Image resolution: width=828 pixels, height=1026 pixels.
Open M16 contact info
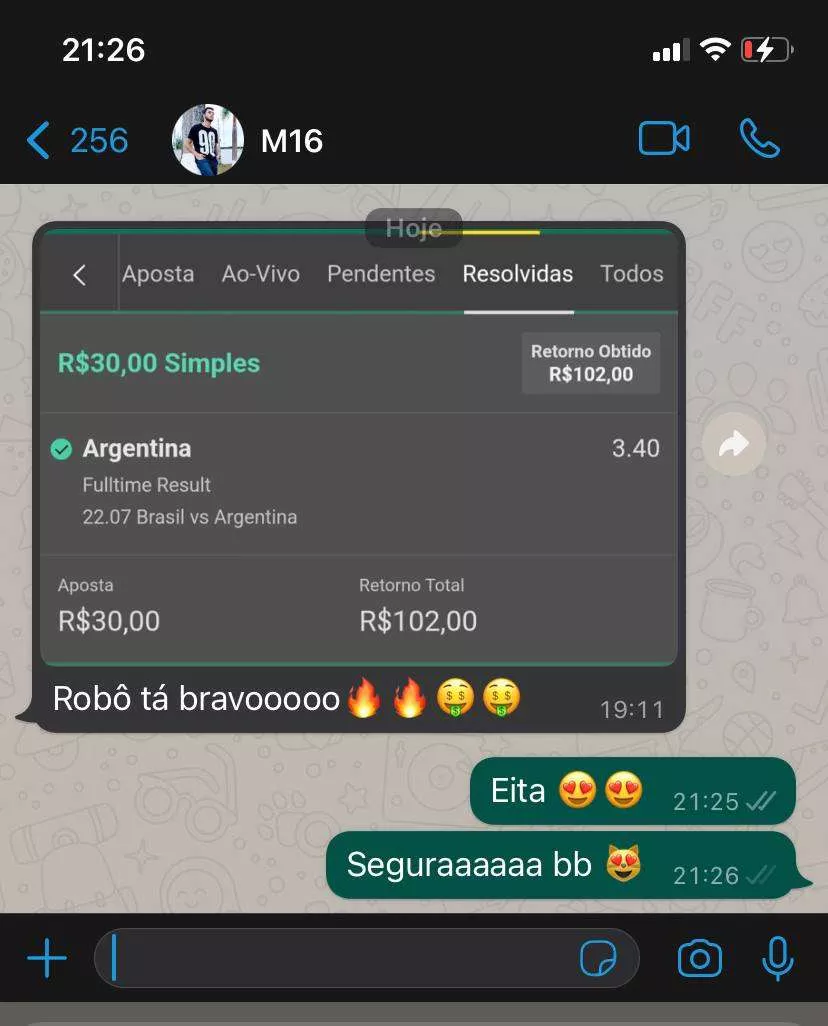point(291,141)
